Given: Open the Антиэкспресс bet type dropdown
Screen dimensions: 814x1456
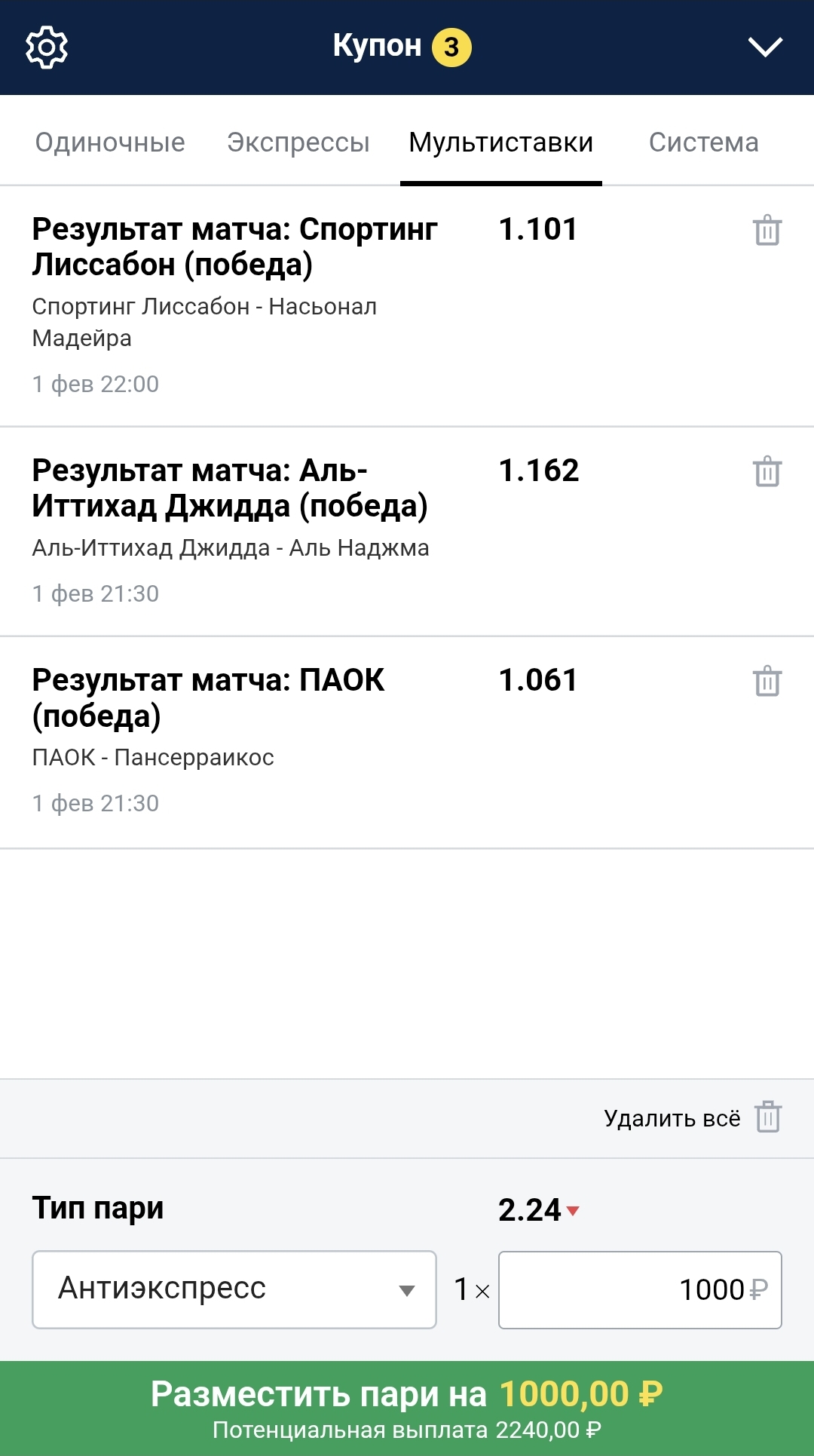Looking at the screenshot, I should pos(234,1289).
